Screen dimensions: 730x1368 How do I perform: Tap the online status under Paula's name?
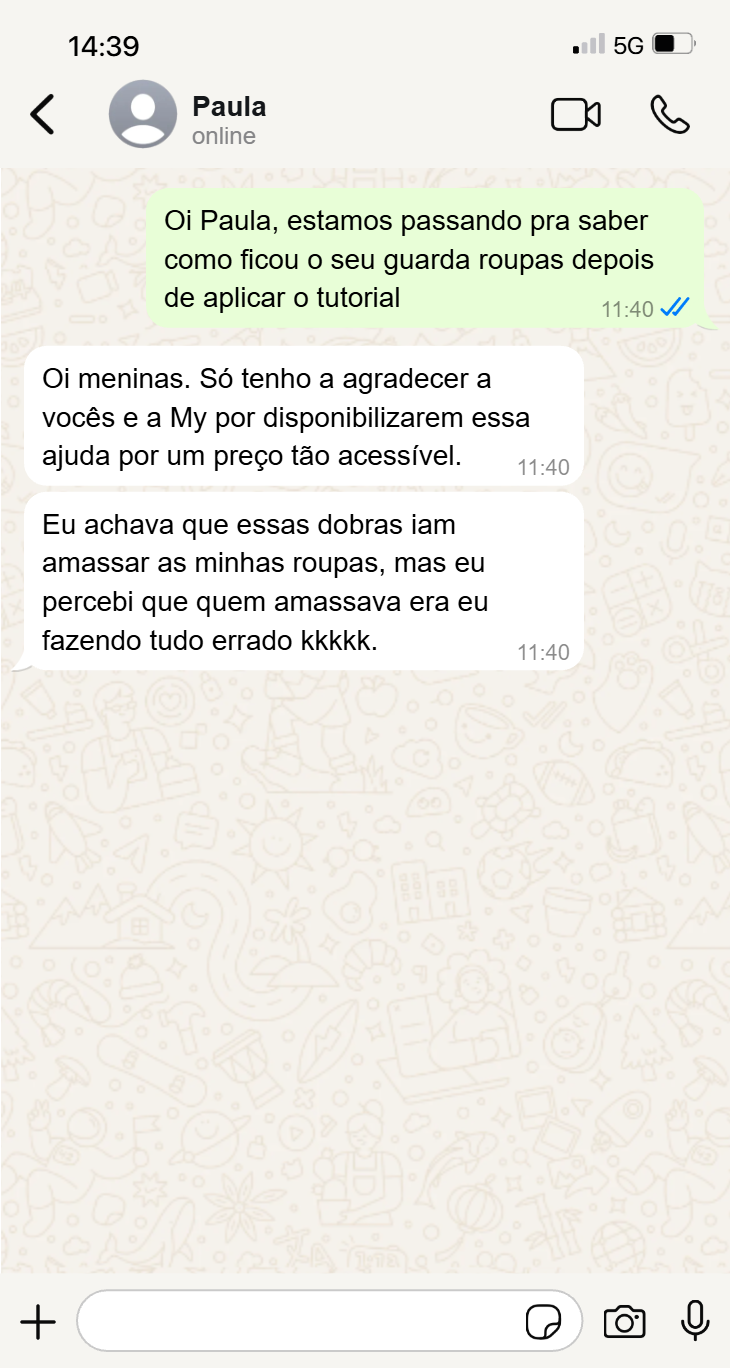(x=222, y=136)
